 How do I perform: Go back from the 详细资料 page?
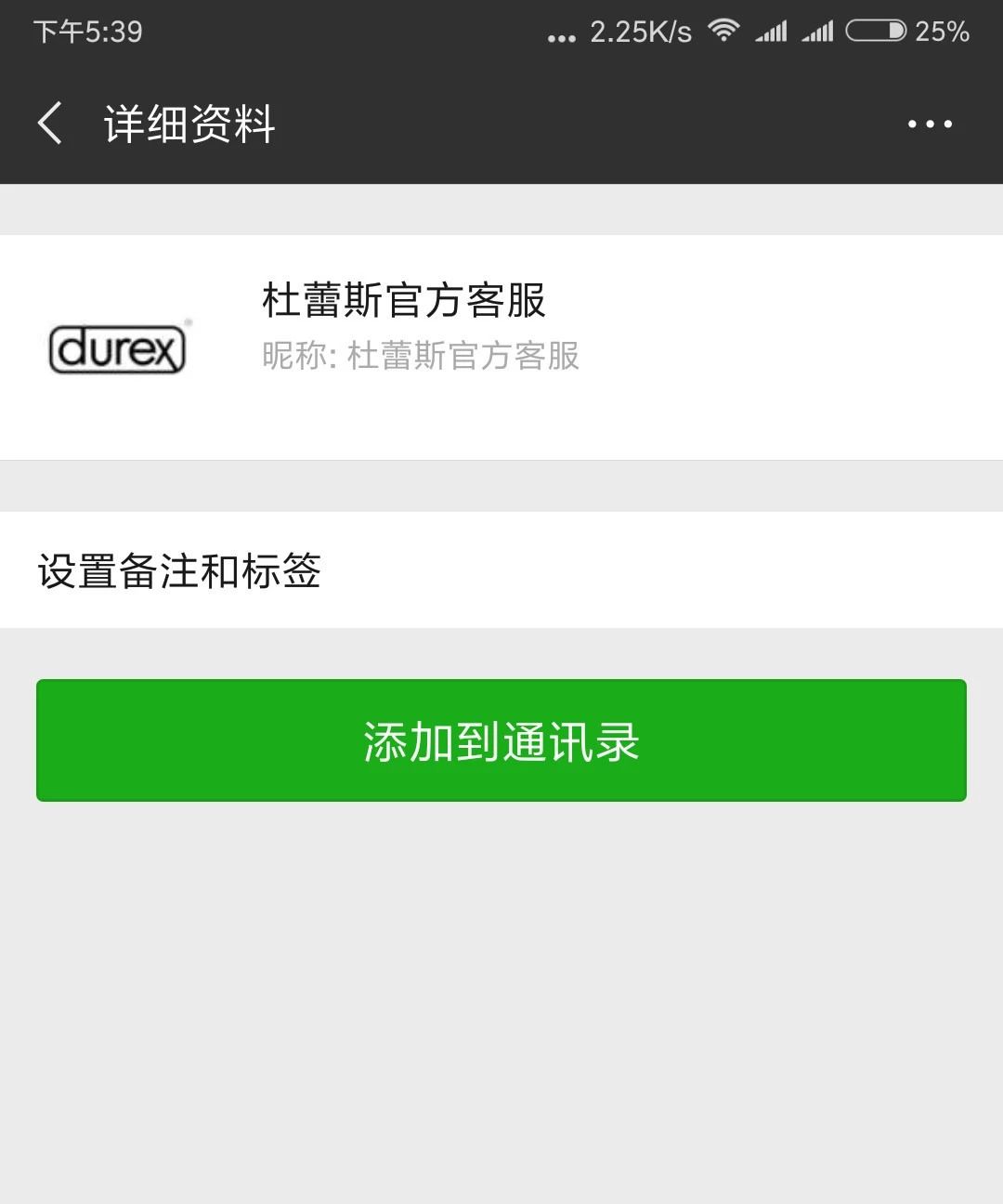pos(50,124)
